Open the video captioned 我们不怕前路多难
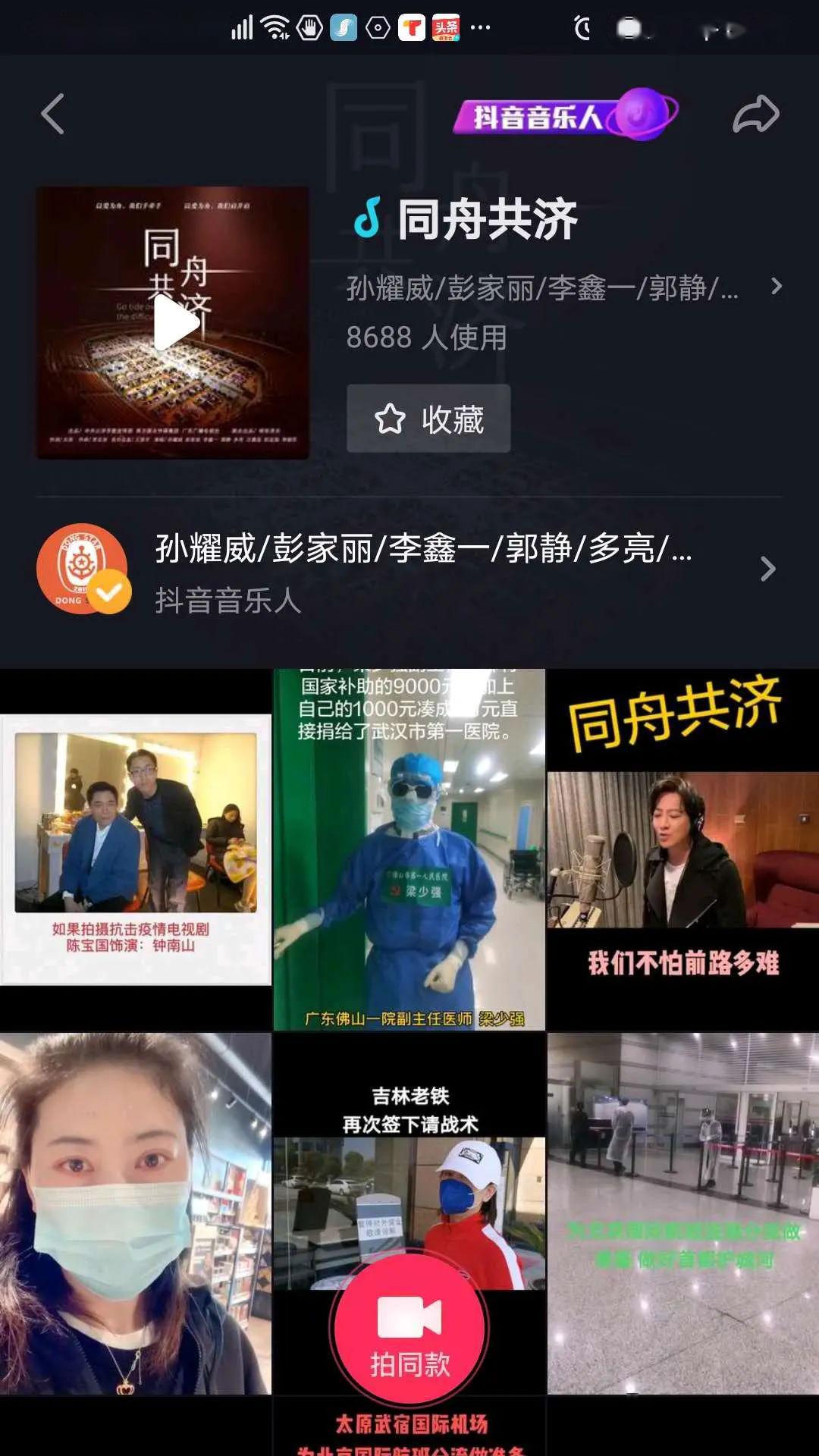819x1456 pixels. (x=682, y=849)
